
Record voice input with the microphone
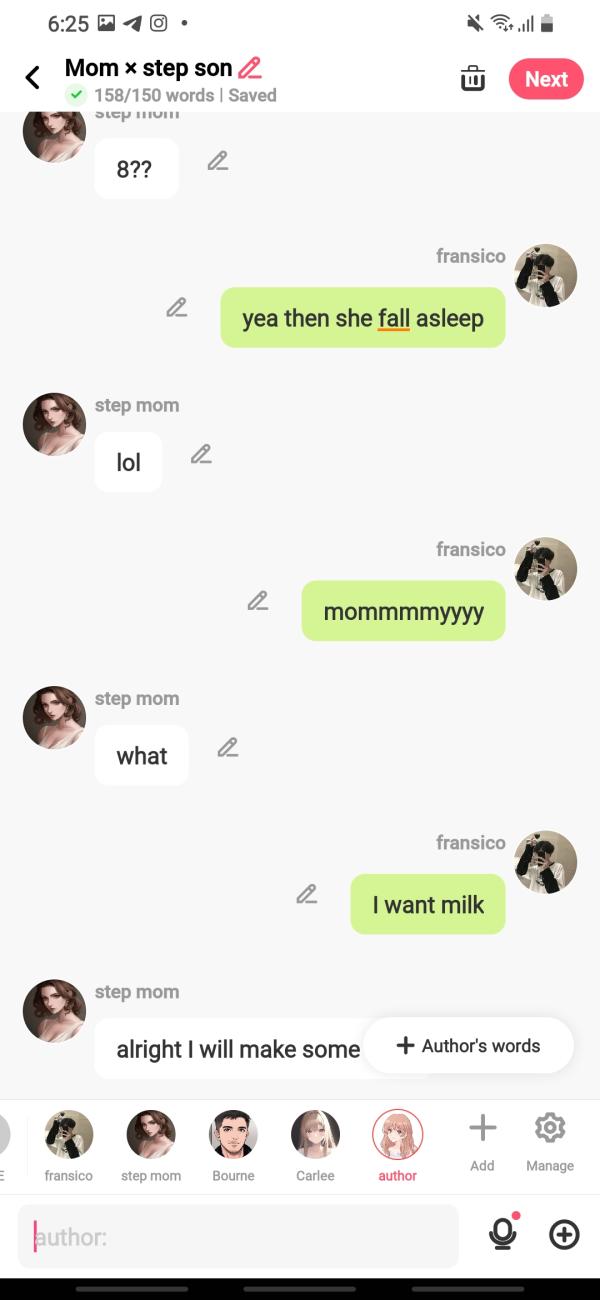click(502, 1236)
